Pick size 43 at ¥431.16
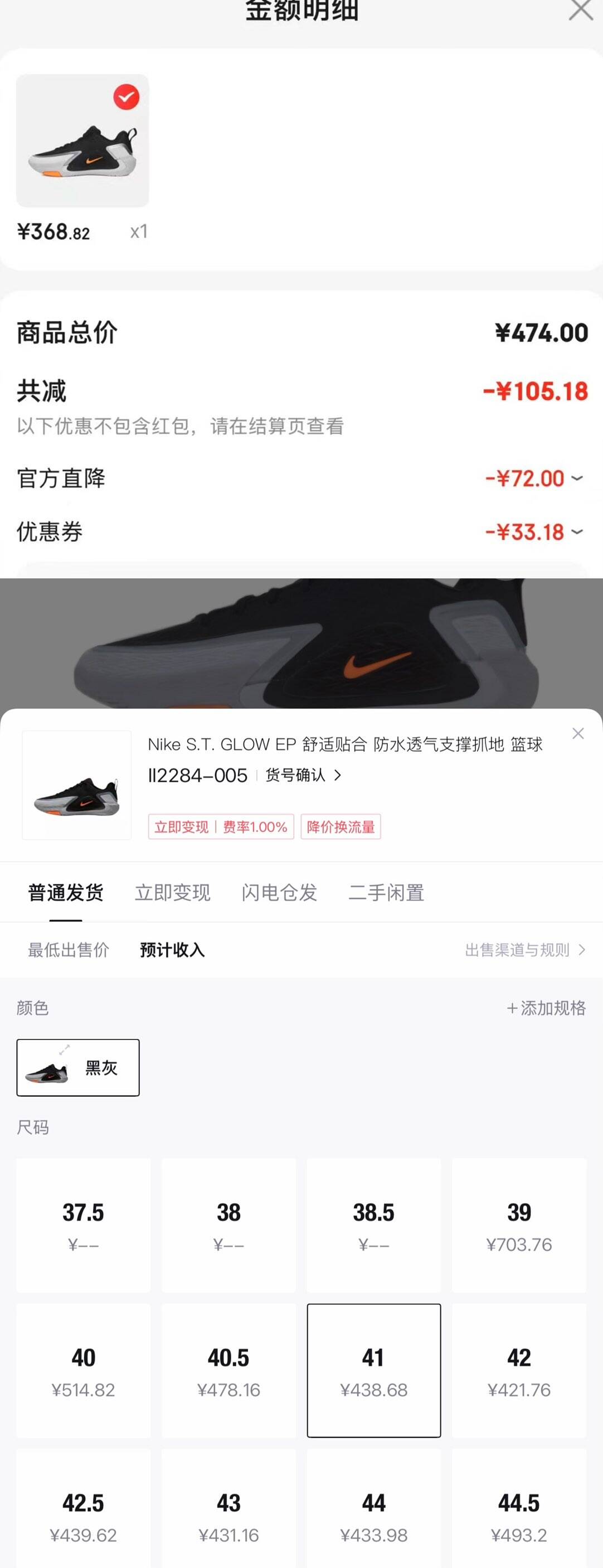The image size is (603, 1568). (x=229, y=1516)
